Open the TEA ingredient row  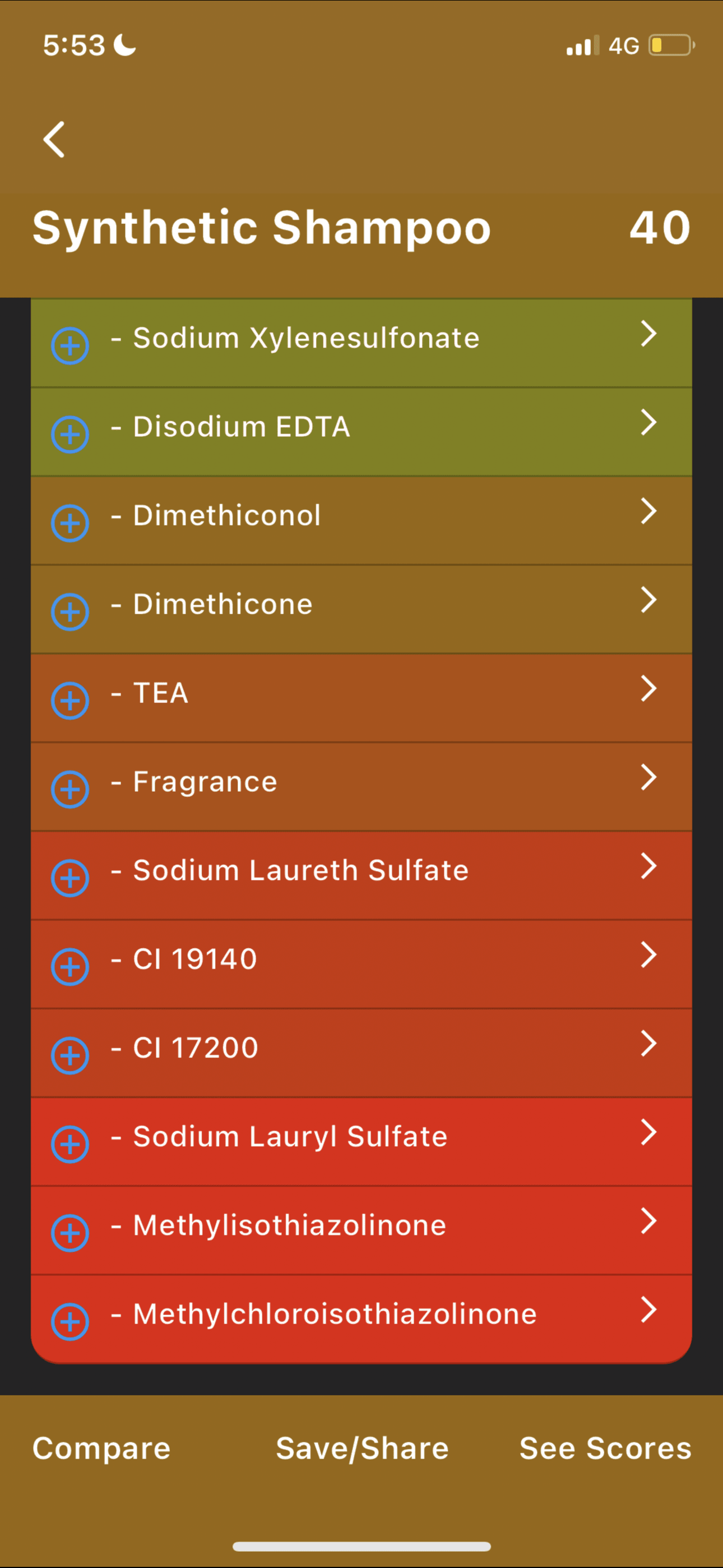click(361, 694)
